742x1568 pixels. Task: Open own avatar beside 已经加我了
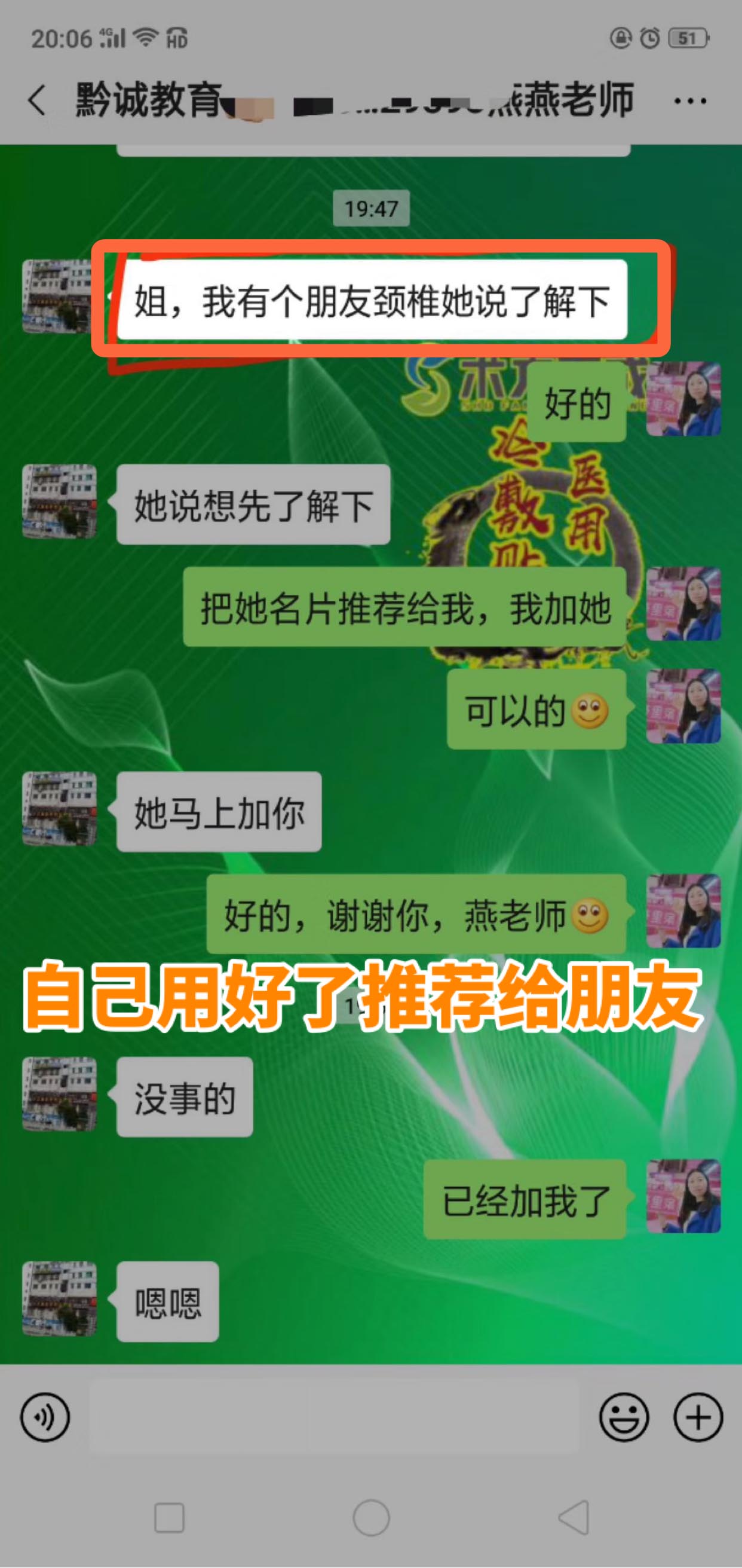[683, 1197]
